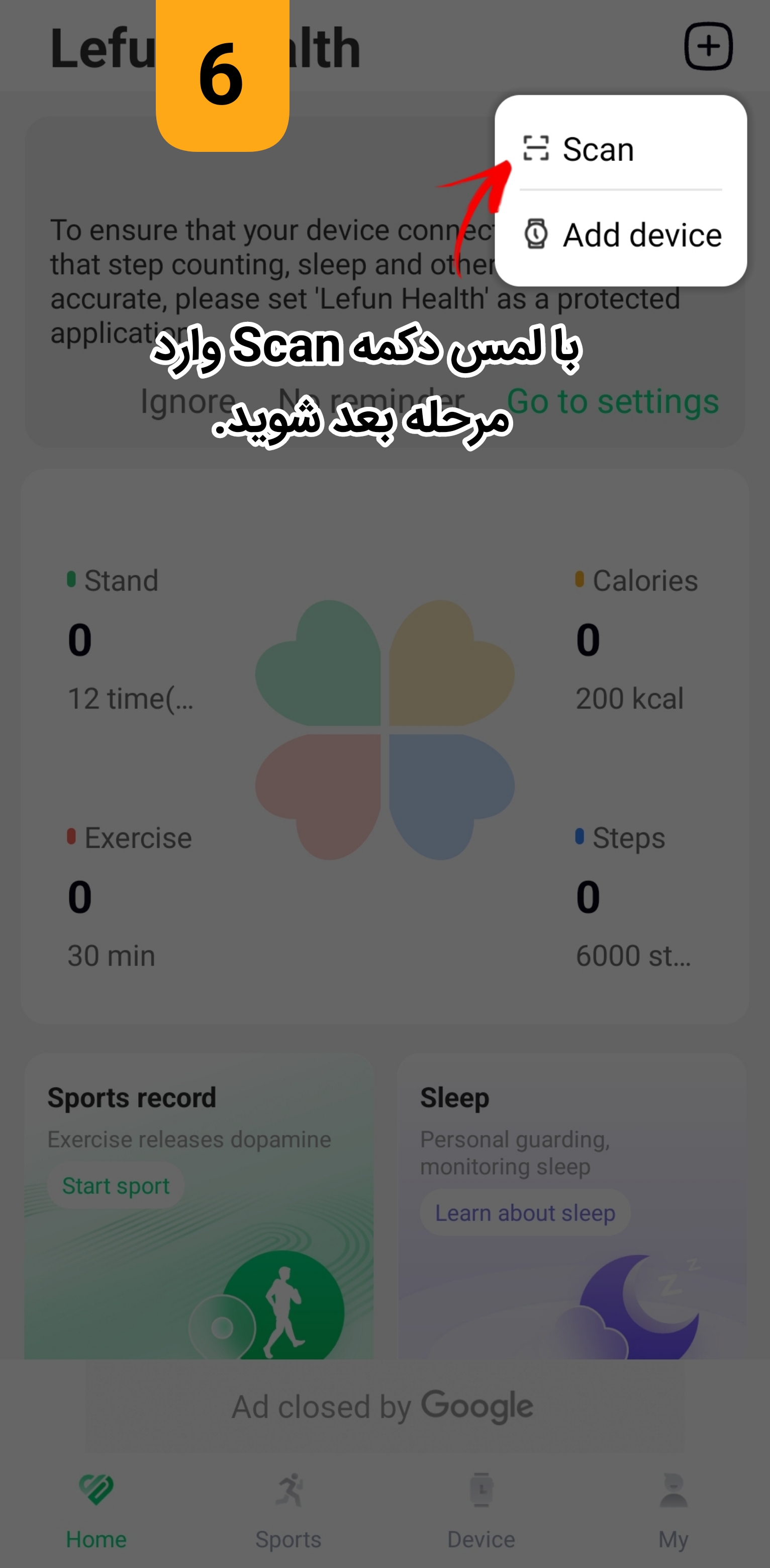
Task: Switch to the Sports tab
Action: [288, 1511]
